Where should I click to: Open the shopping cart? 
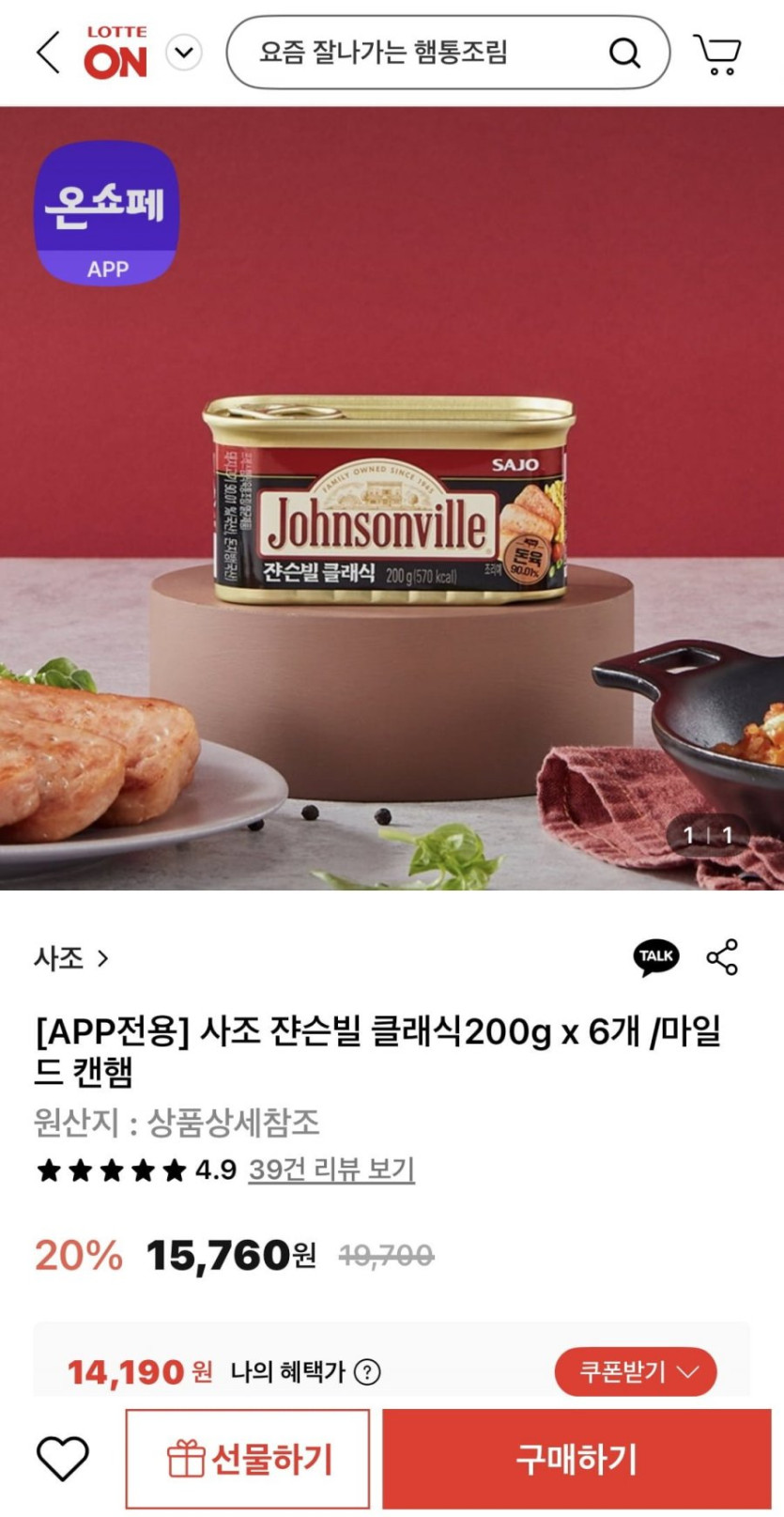point(717,54)
